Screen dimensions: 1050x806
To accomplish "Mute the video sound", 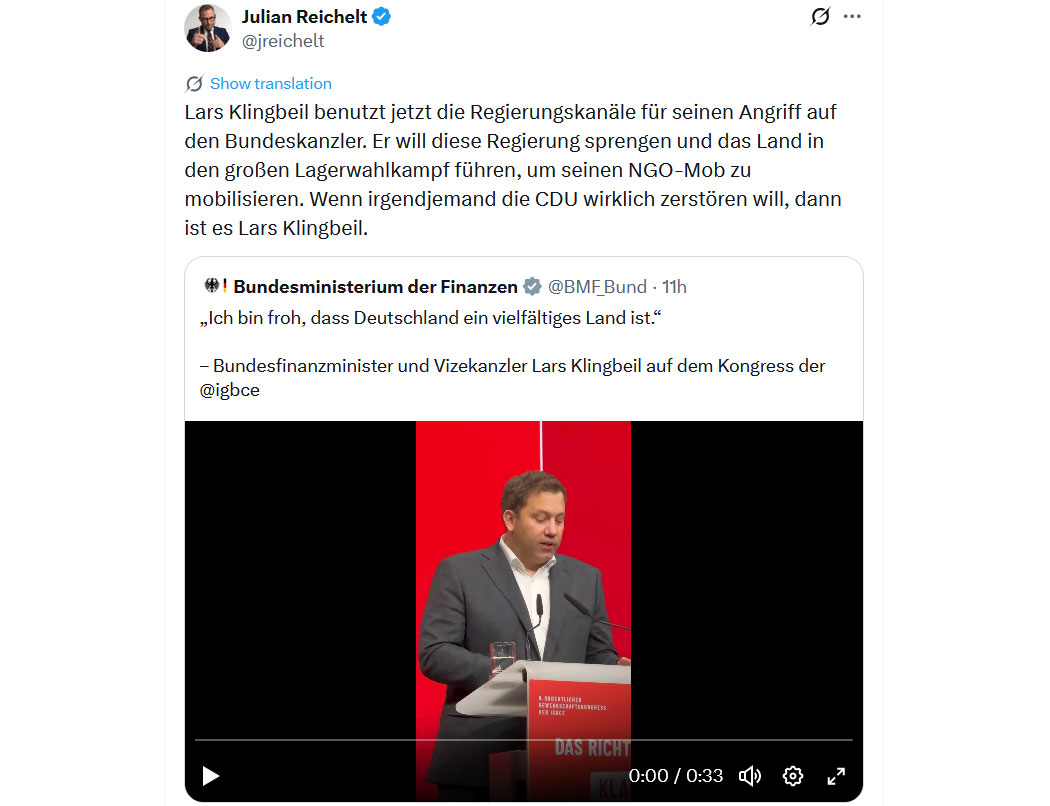I will (x=750, y=775).
